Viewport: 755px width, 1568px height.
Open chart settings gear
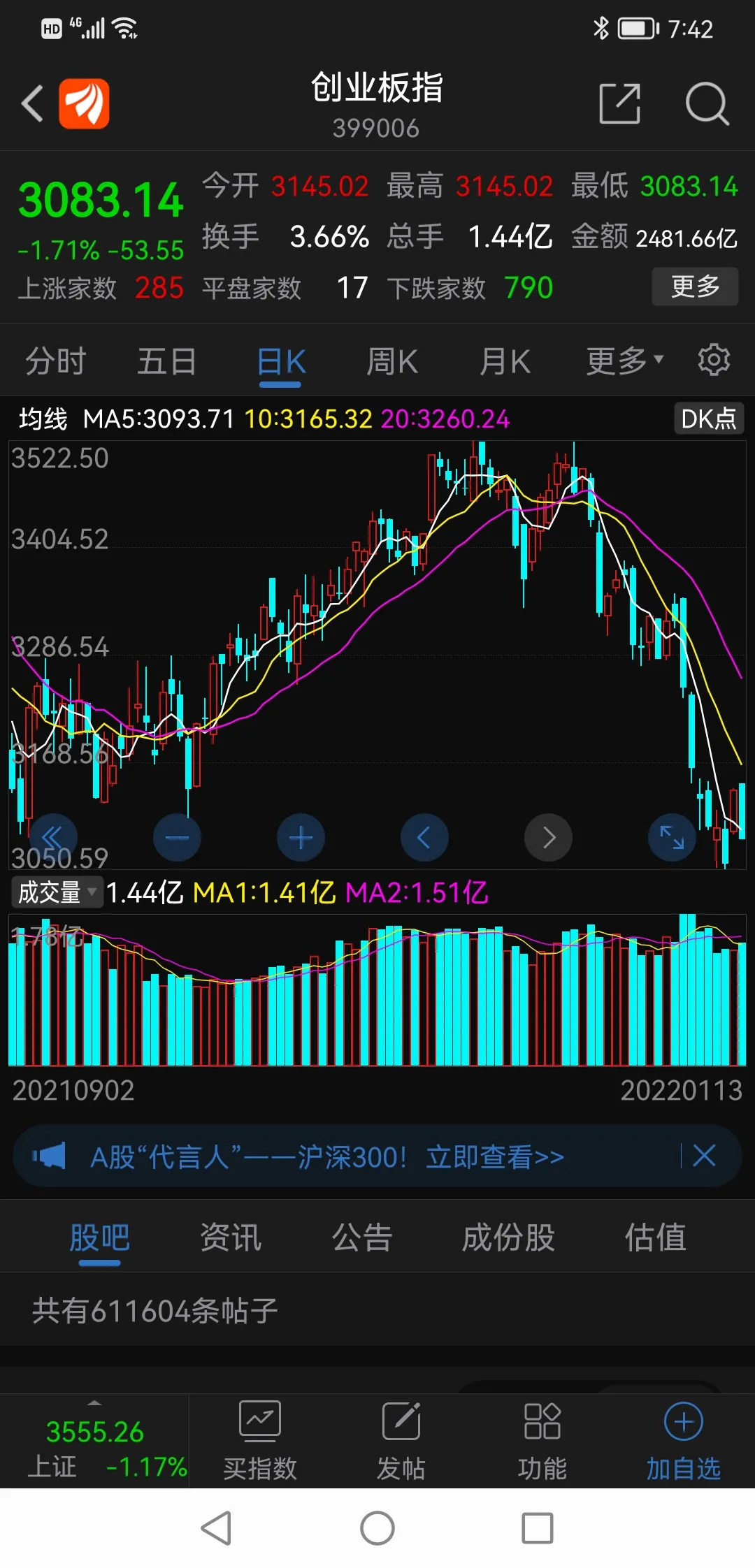714,361
